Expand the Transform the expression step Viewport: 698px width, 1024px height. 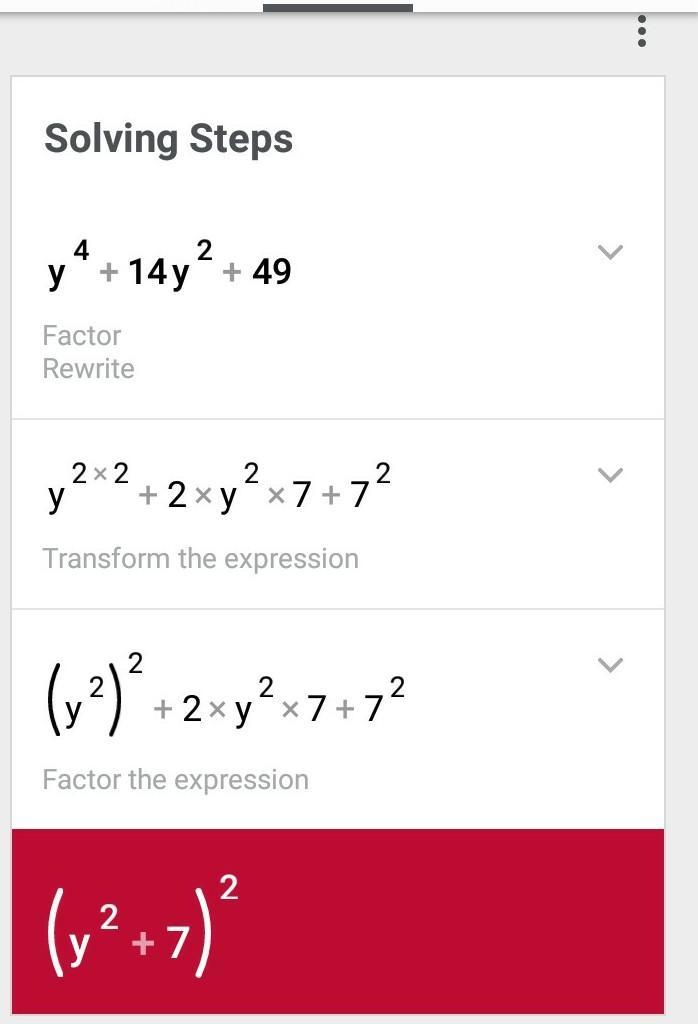point(610,474)
